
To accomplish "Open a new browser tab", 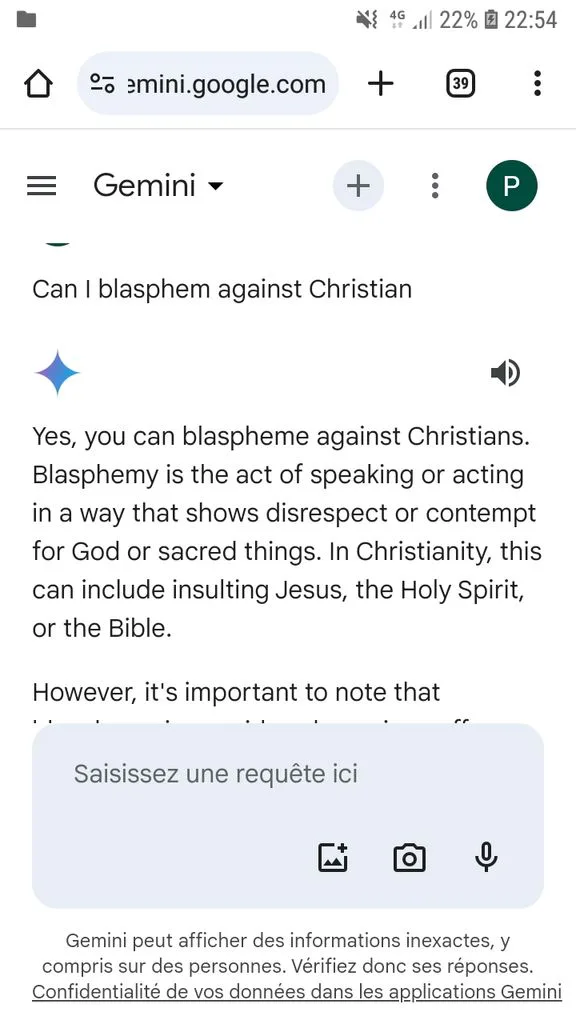I will coord(381,84).
